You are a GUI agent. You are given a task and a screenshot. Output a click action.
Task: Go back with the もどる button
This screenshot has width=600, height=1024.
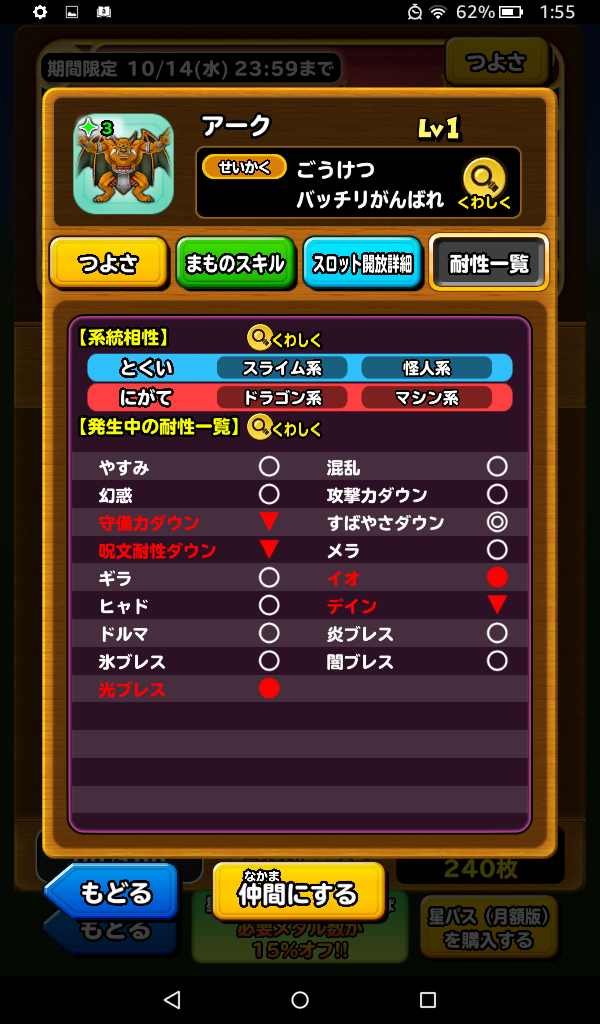tap(112, 891)
